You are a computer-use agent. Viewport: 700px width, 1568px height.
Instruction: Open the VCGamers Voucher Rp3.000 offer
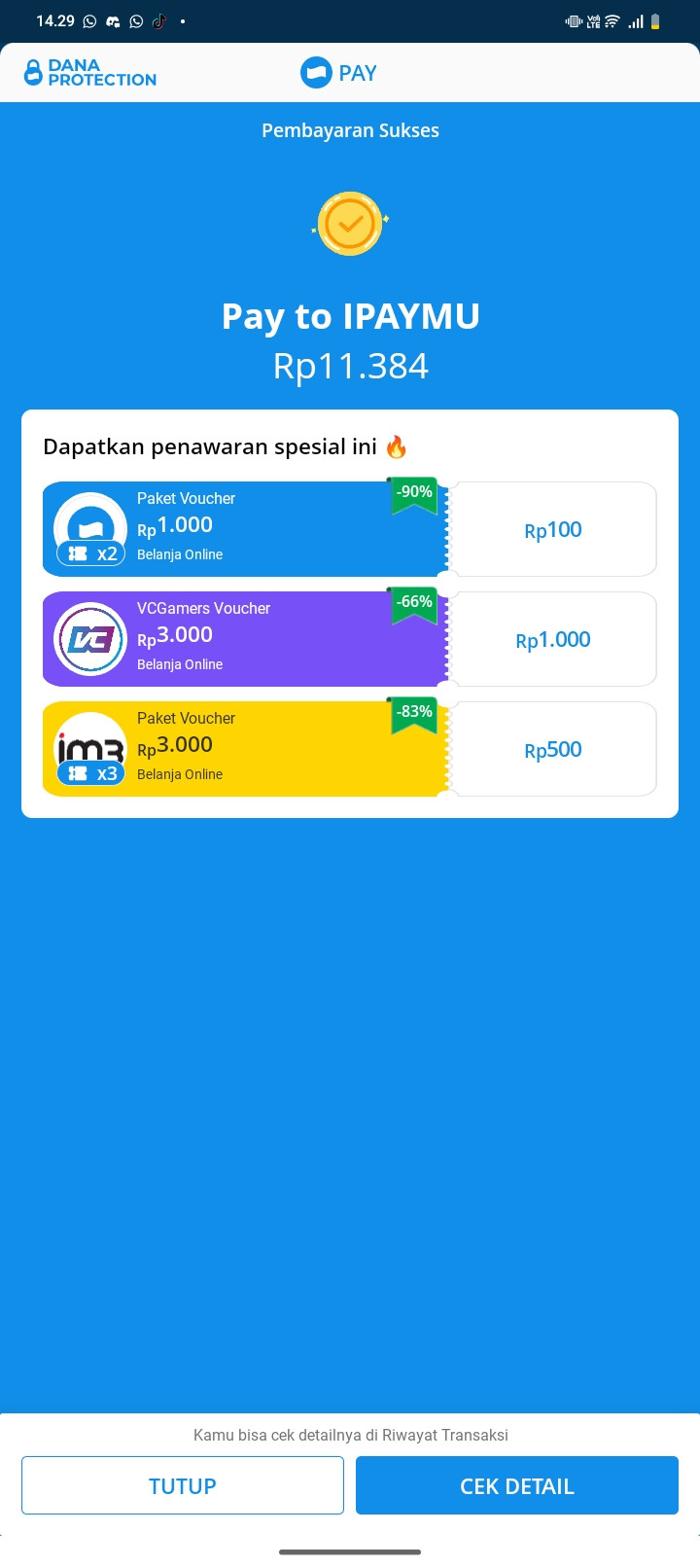tap(243, 639)
